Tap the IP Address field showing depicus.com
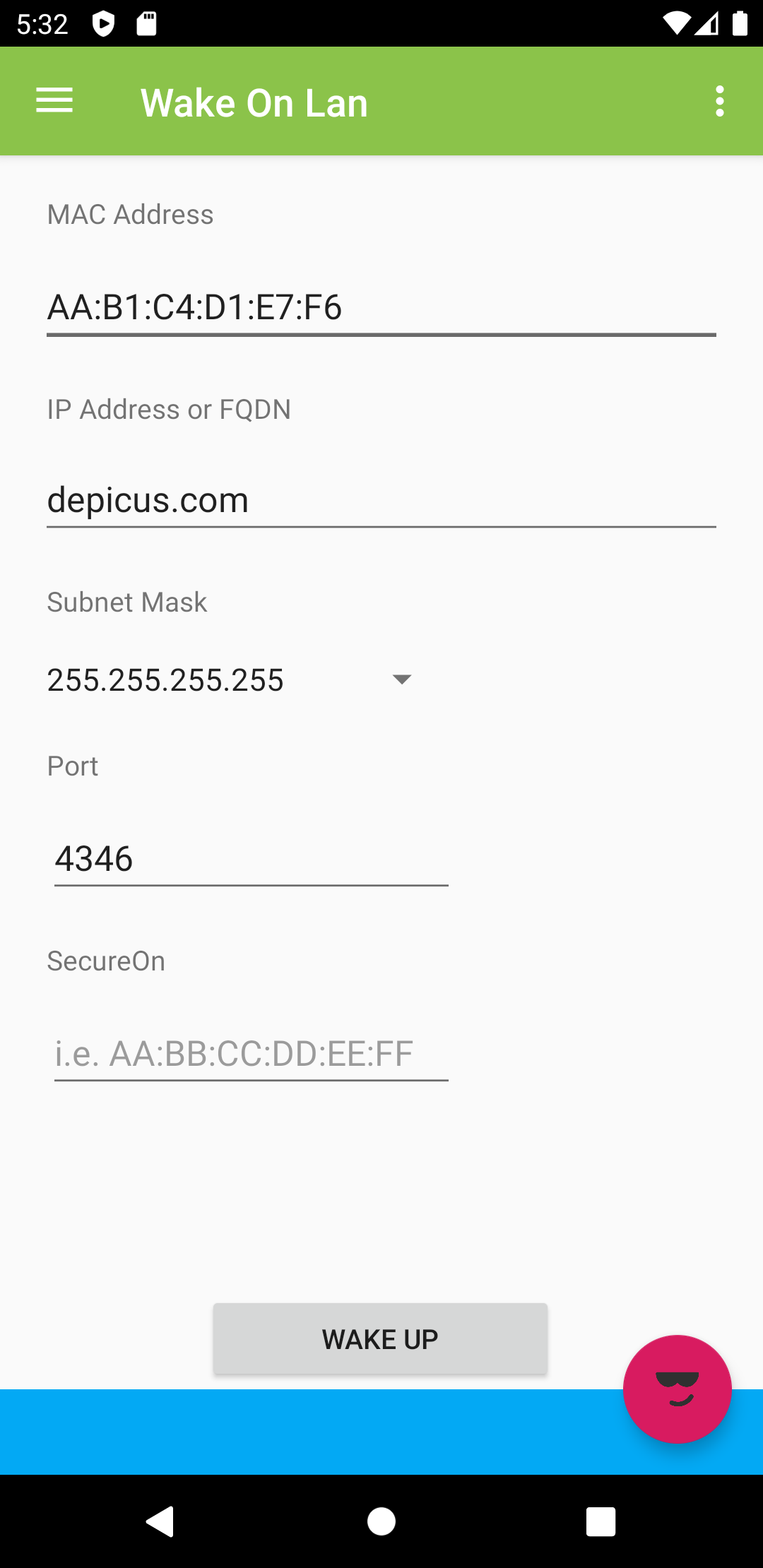Viewport: 763px width, 1568px height. pyautogui.click(x=381, y=500)
